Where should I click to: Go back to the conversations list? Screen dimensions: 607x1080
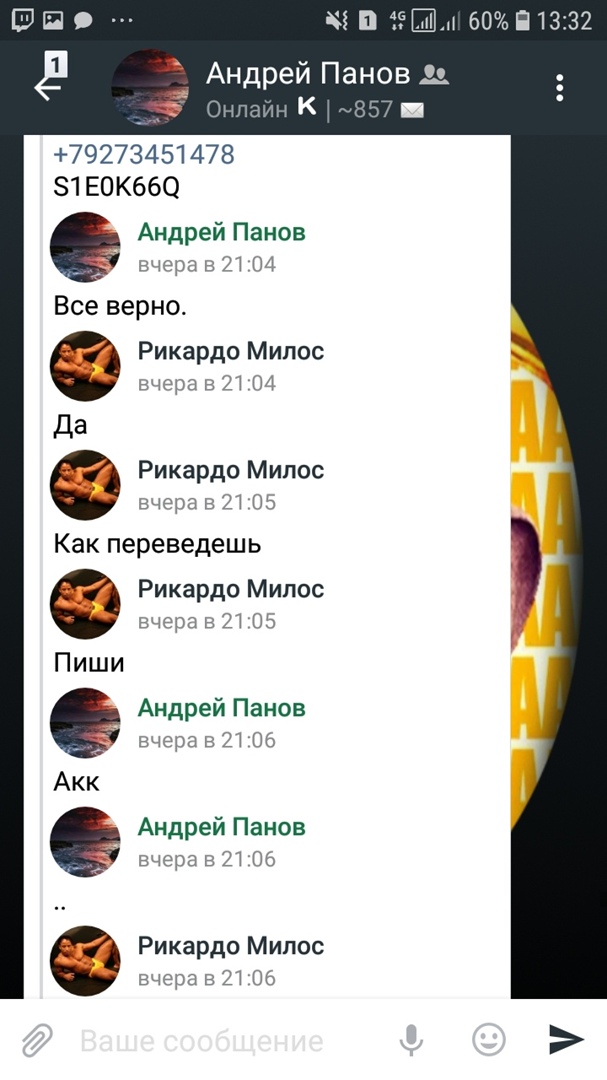point(48,86)
